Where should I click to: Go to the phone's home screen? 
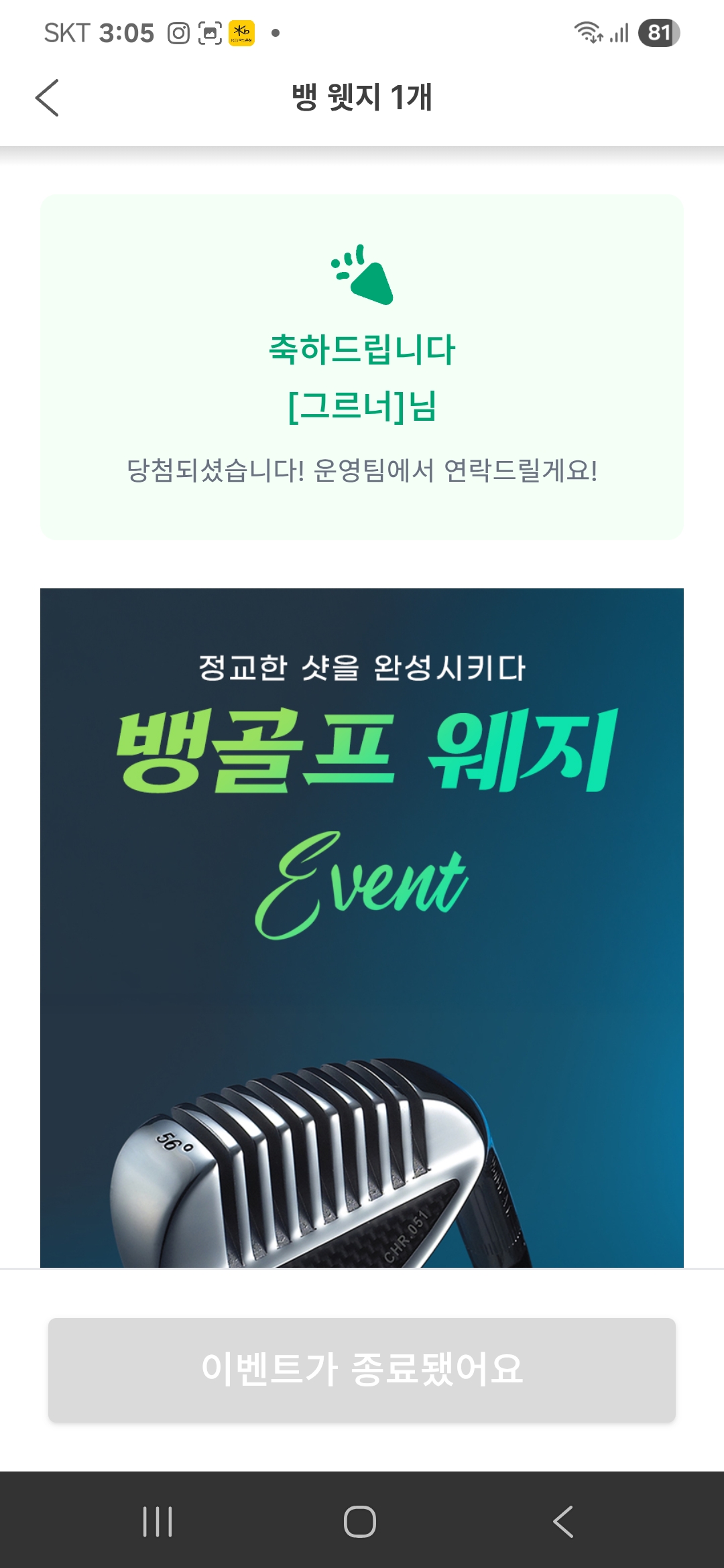point(360,1521)
